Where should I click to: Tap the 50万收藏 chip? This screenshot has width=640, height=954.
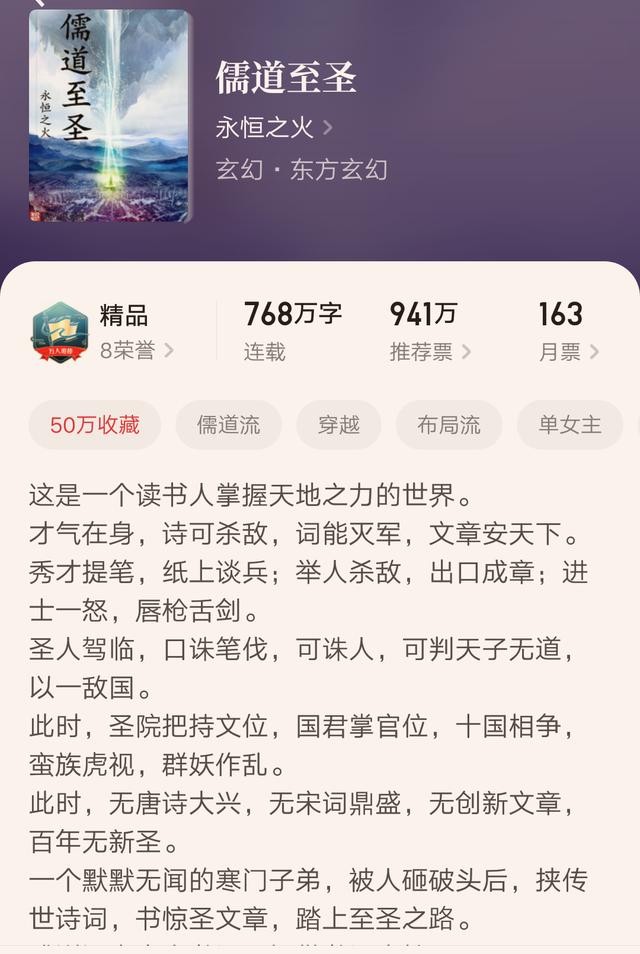94,424
